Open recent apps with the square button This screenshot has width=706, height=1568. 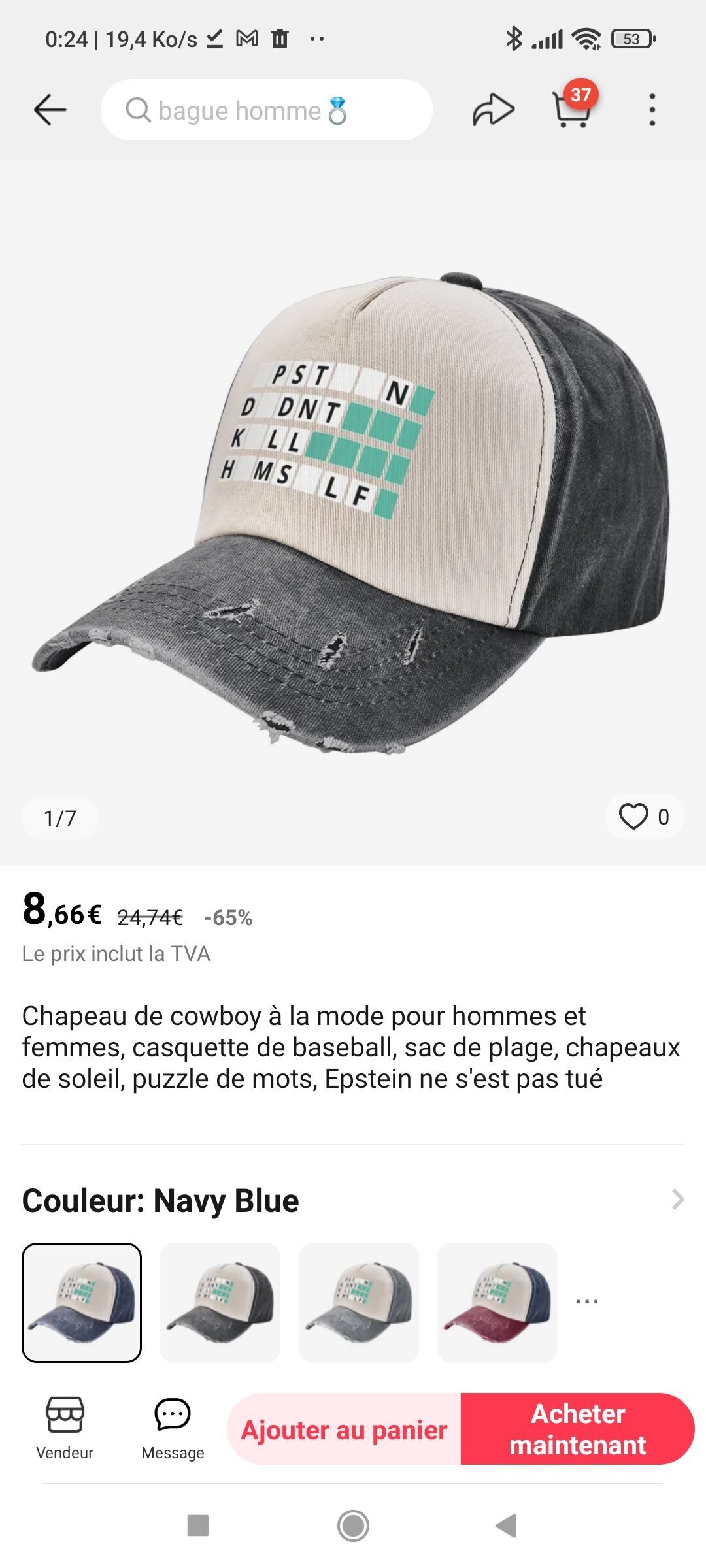(x=198, y=1526)
